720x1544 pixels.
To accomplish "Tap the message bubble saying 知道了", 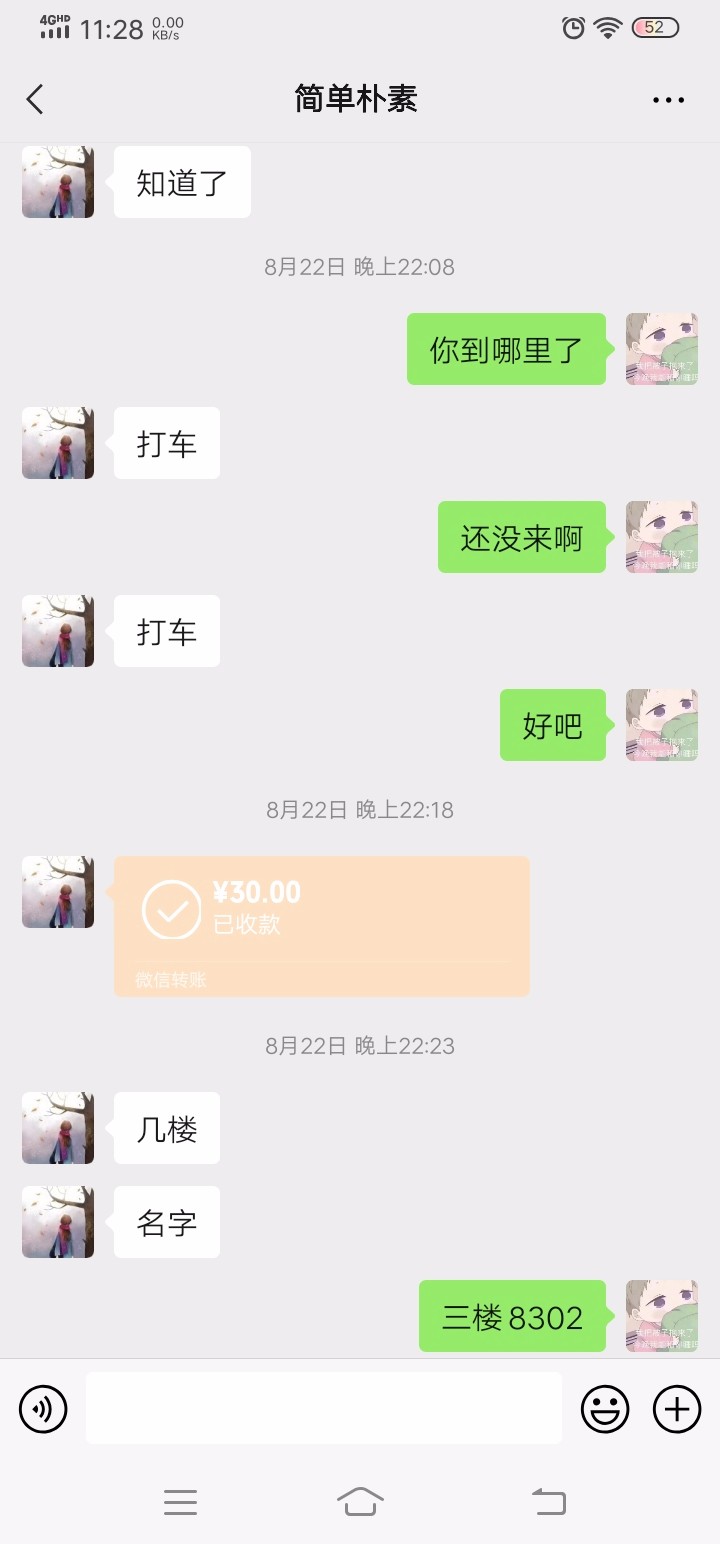I will click(182, 181).
